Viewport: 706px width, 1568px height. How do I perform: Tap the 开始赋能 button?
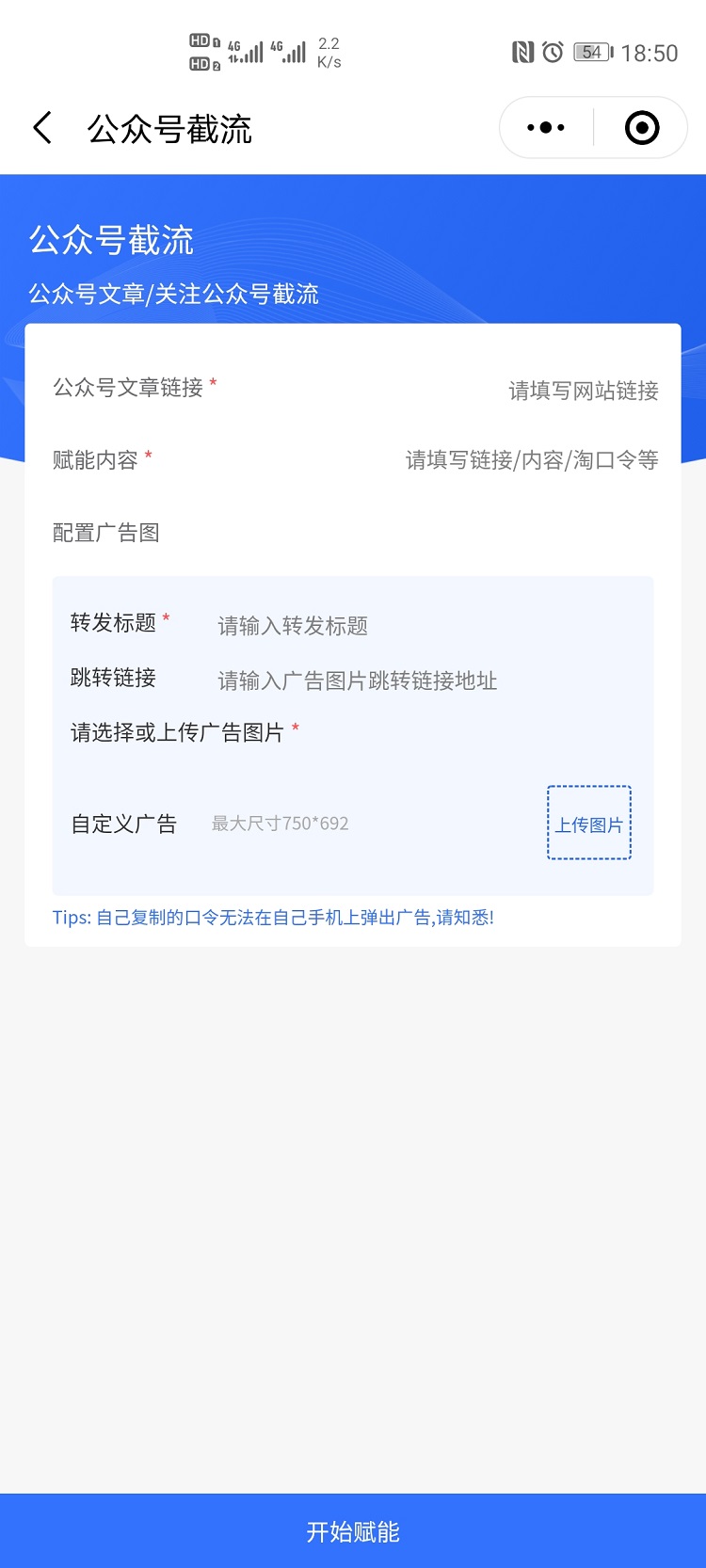coord(353,1530)
